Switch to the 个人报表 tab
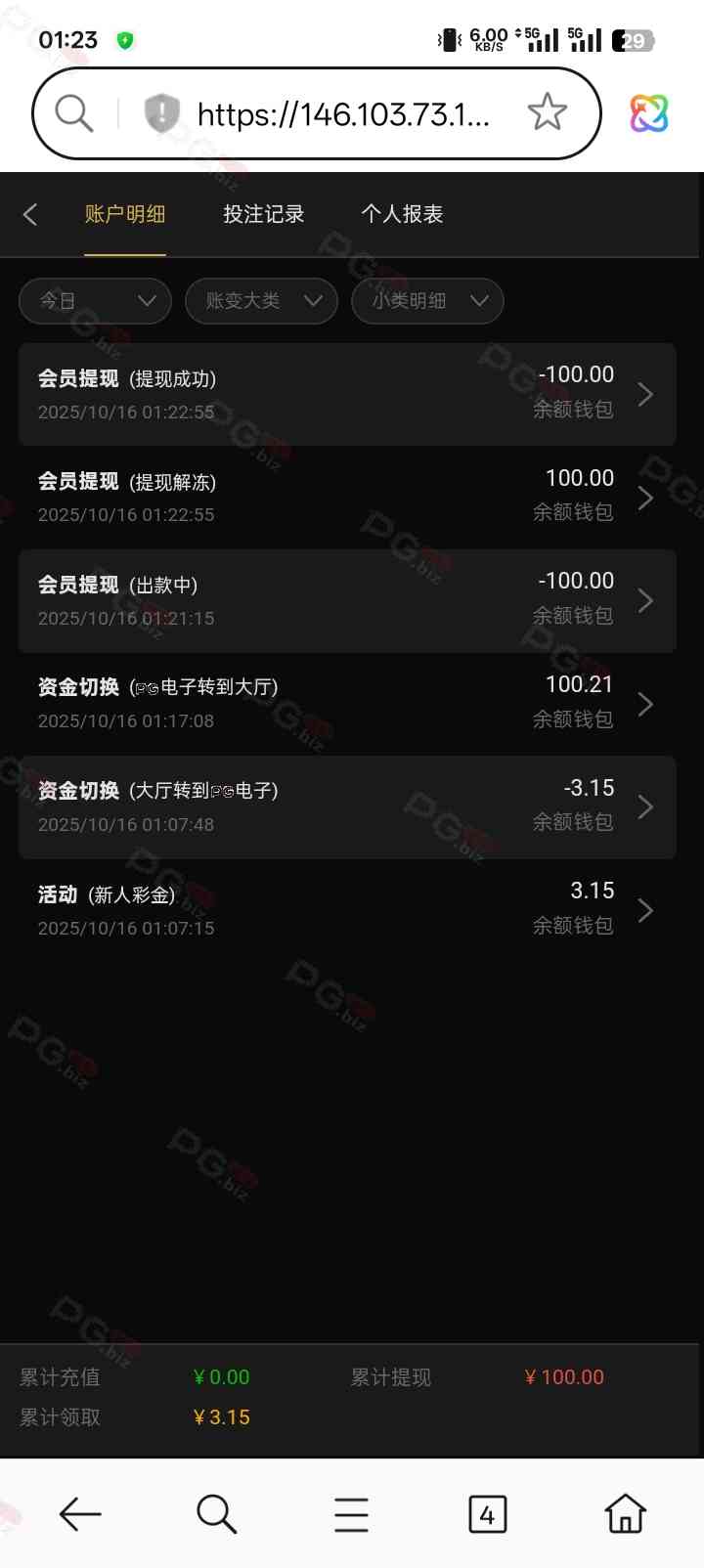 click(x=402, y=214)
